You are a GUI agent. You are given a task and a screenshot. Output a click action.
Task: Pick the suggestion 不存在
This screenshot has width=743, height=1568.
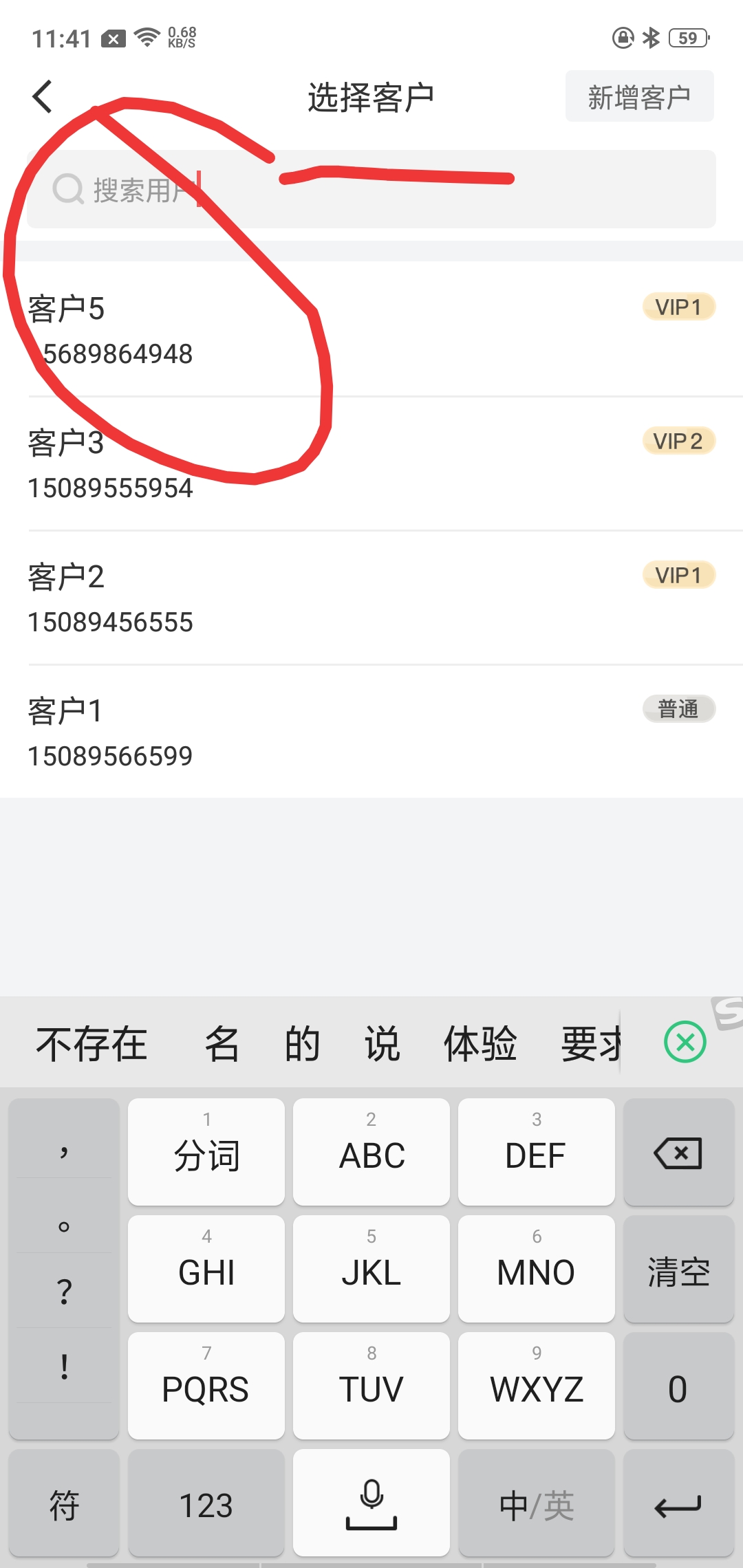pyautogui.click(x=91, y=1043)
